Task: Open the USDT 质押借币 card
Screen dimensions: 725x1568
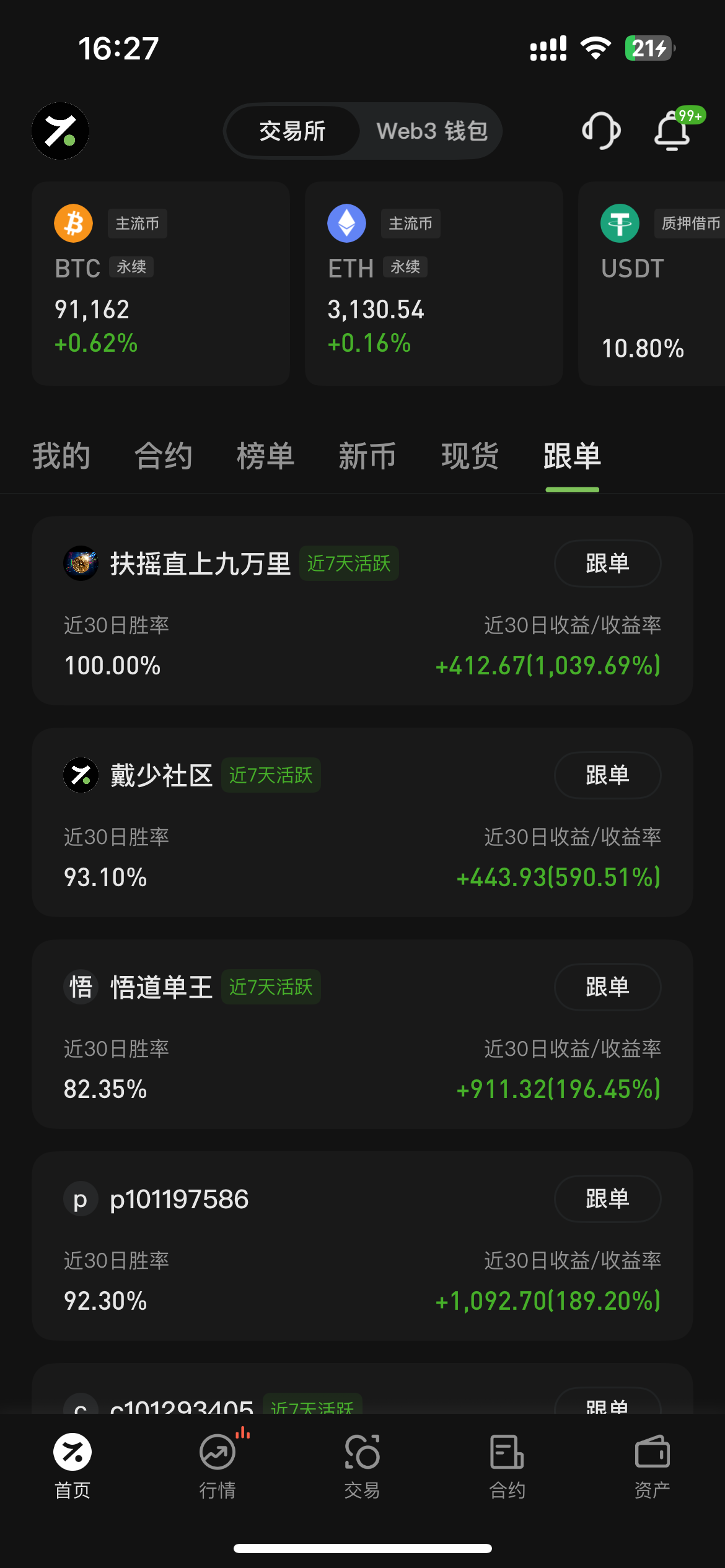Action: point(651,284)
